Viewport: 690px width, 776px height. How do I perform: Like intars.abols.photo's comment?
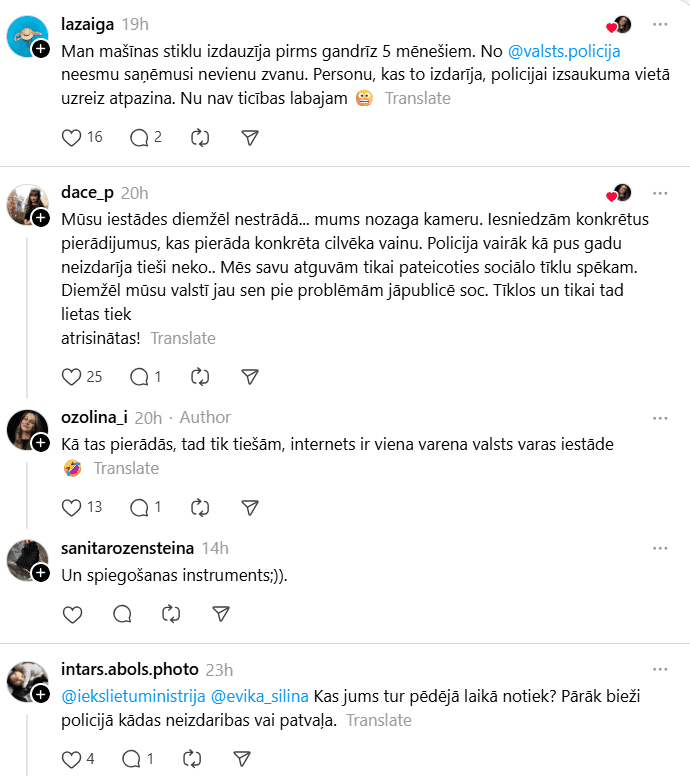[72, 759]
